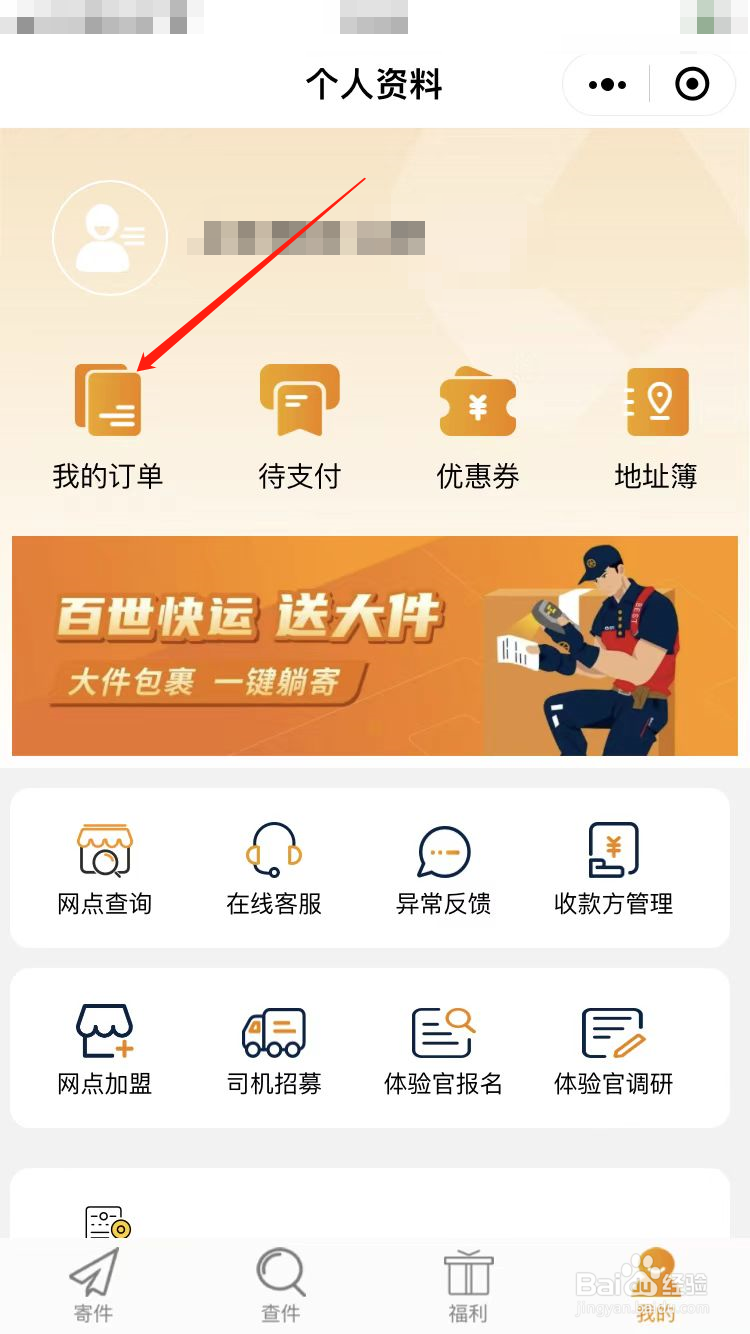Switch to the 寄件 send package tab
This screenshot has width=750, height=1334.
94,1285
